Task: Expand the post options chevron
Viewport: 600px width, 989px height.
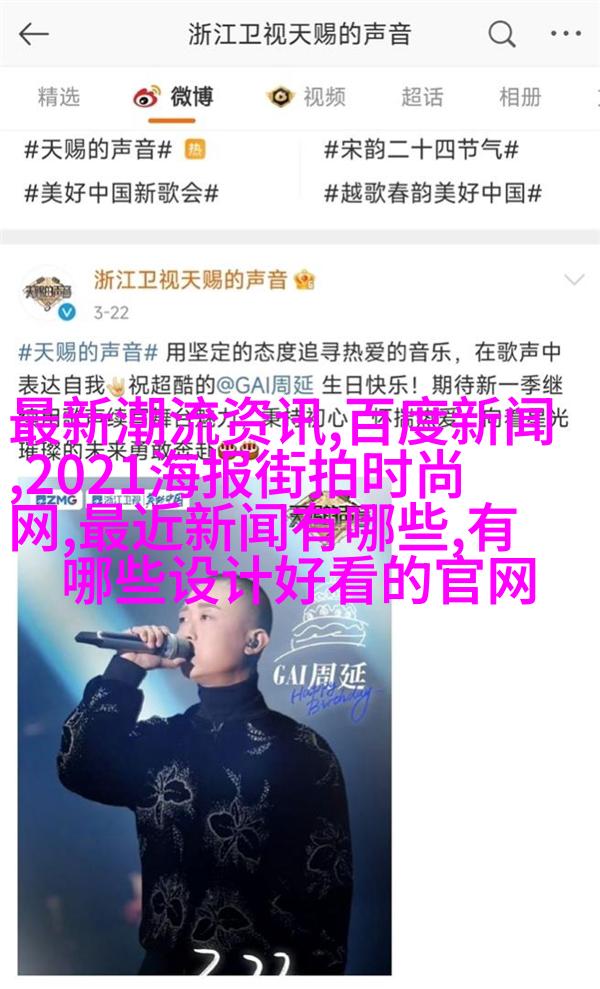Action: click(573, 279)
